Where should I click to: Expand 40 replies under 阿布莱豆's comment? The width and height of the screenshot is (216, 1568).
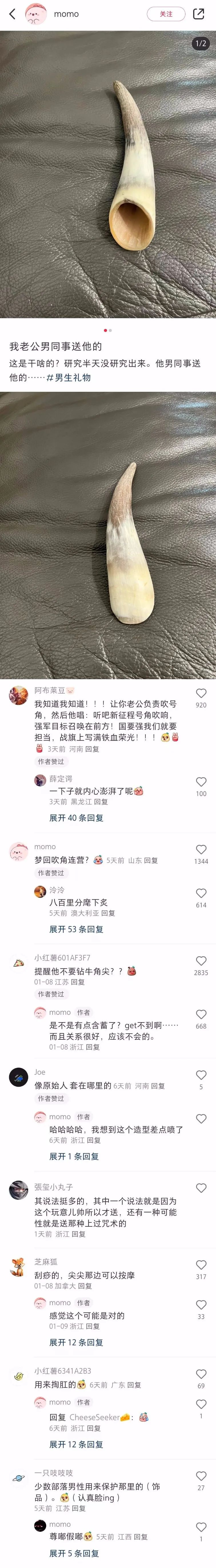coord(76,818)
